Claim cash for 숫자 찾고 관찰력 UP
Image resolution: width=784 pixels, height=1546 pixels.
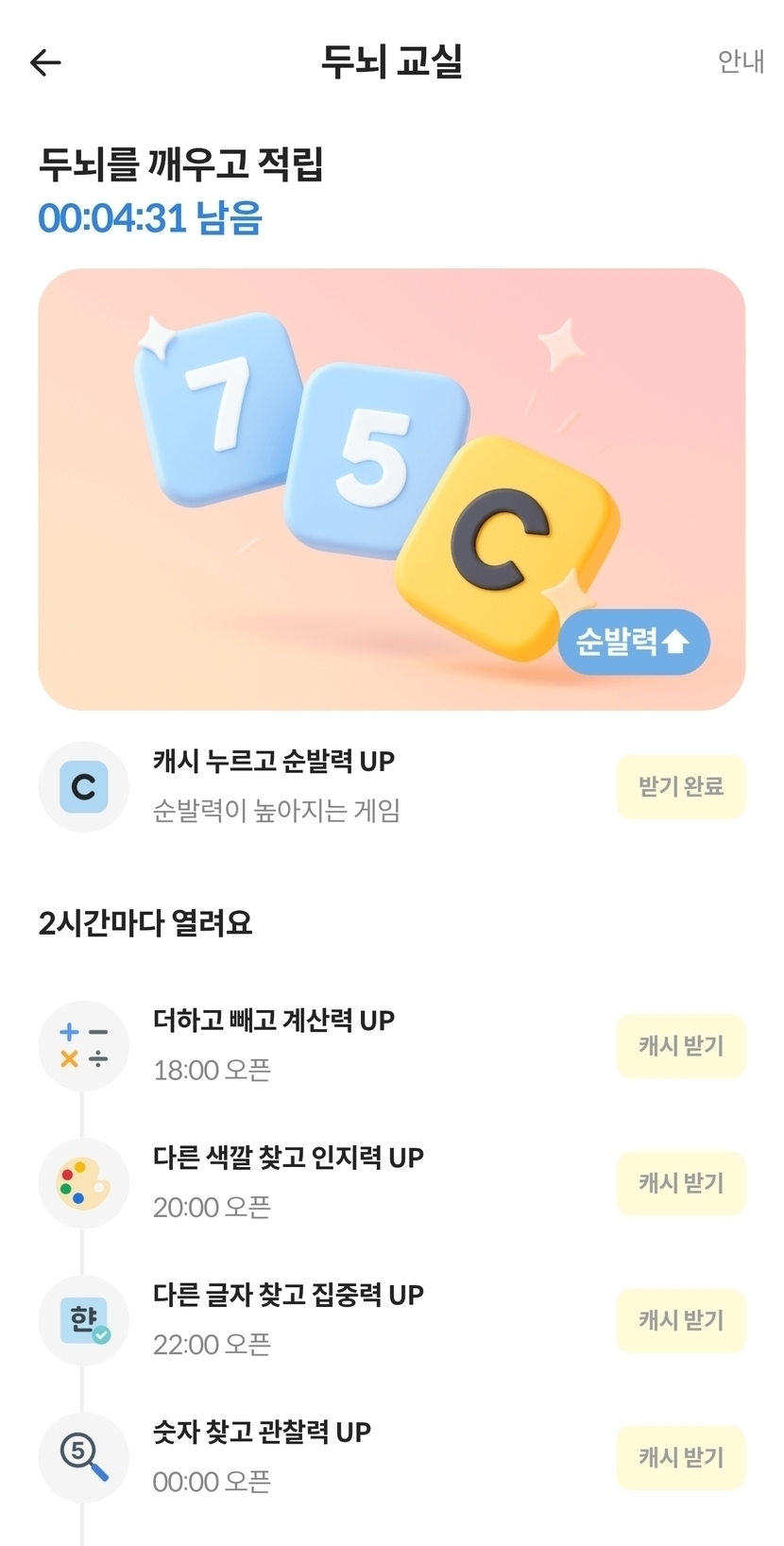pyautogui.click(x=680, y=1457)
